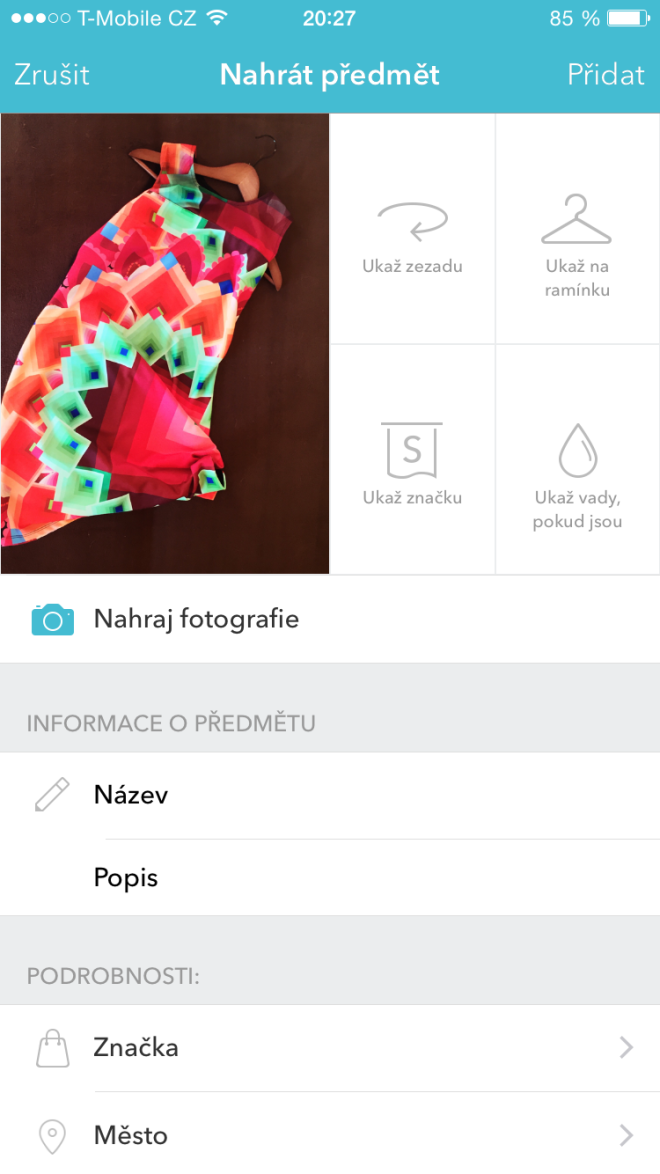Open the uploaded dress photo
660x1174 pixels.
point(165,343)
